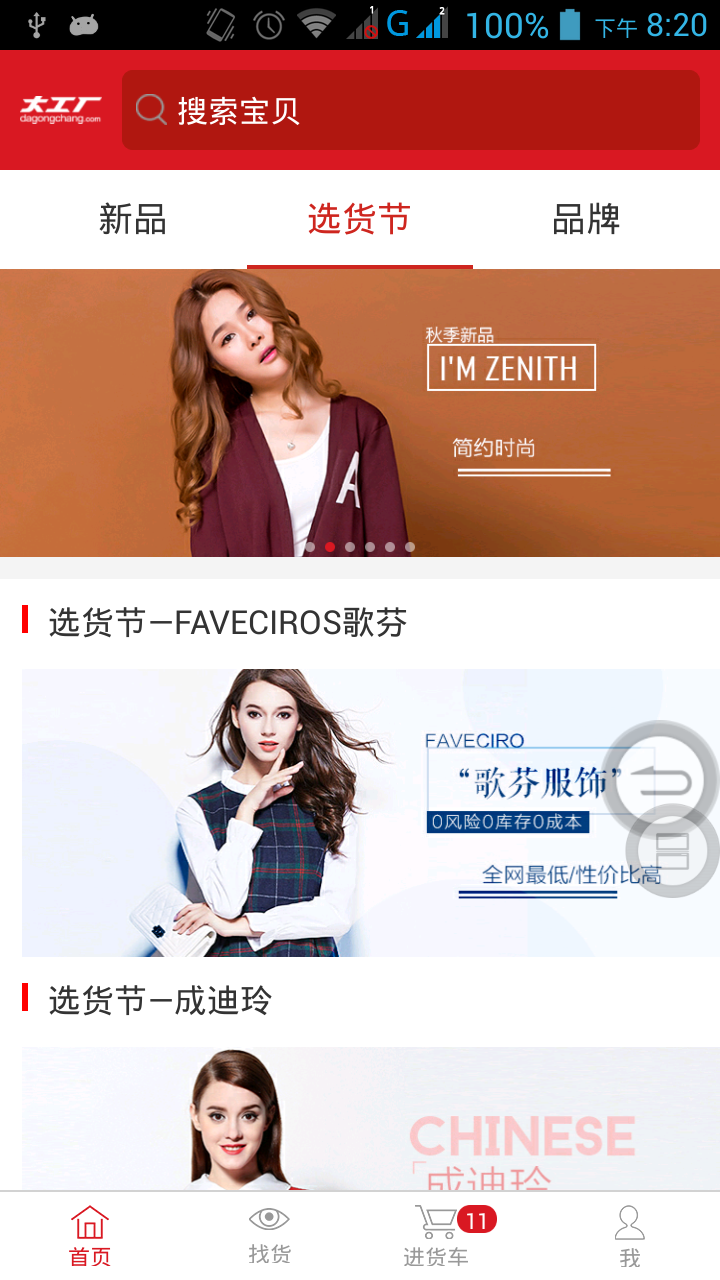720x1280 pixels.
Task: Open the I'M ZENITH carousel banner
Action: point(360,412)
